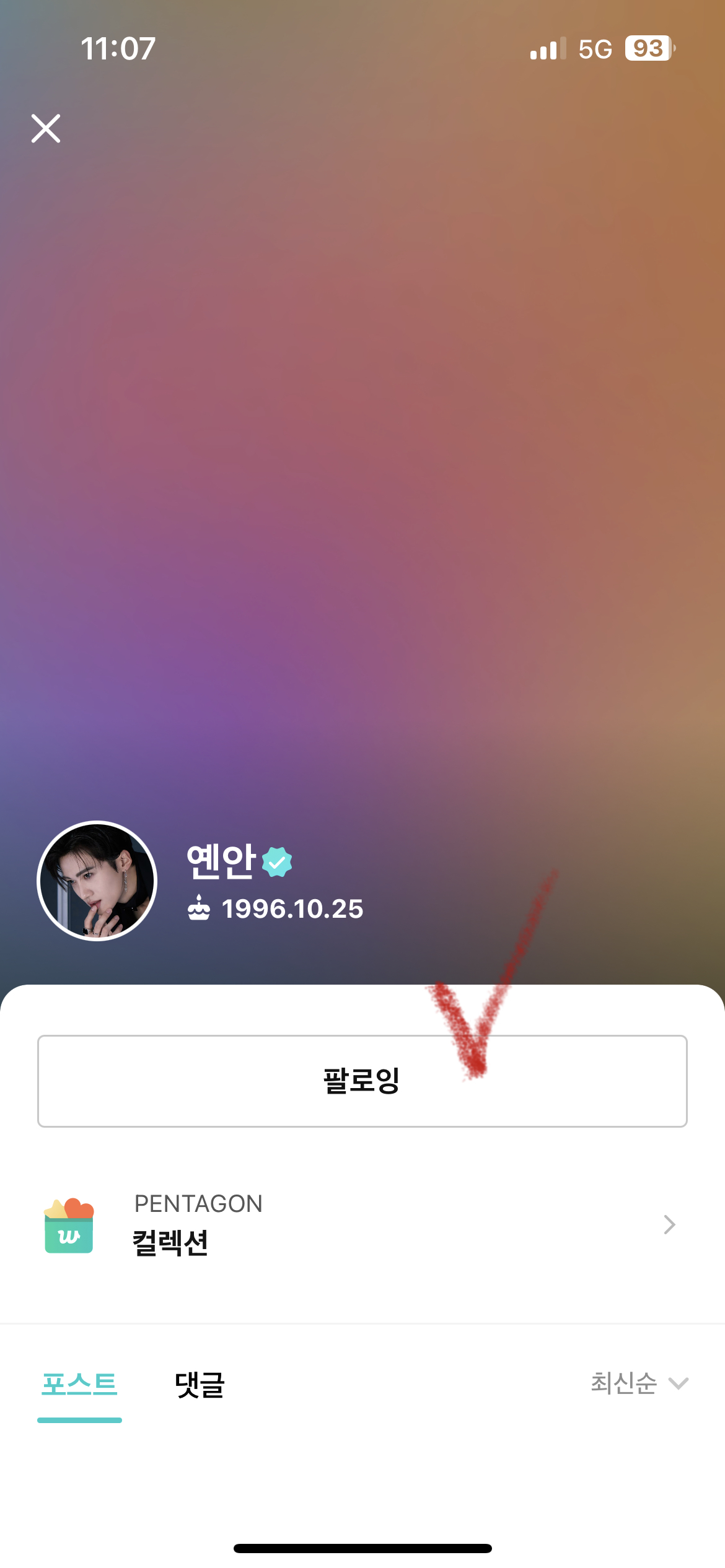Close the profile with the X icon
Image resolution: width=725 pixels, height=1568 pixels.
tap(46, 128)
